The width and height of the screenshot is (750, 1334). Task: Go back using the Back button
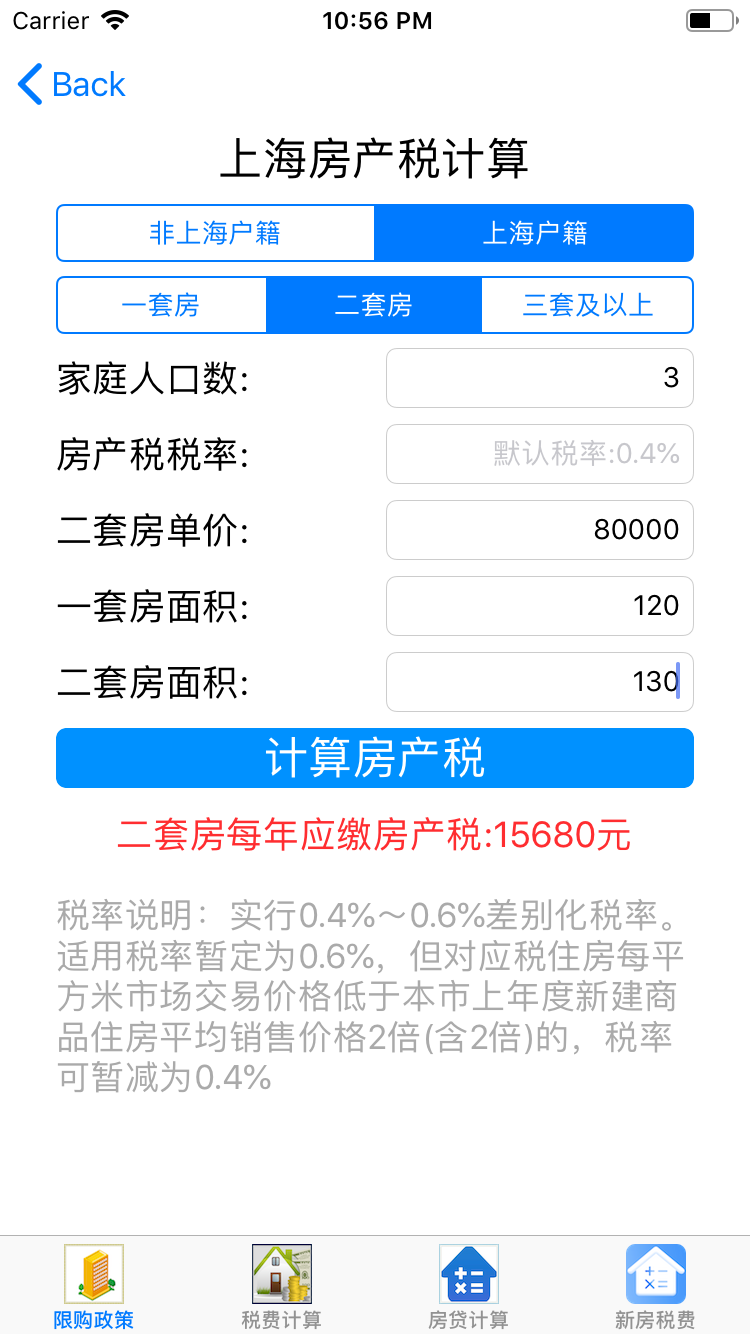click(x=72, y=85)
